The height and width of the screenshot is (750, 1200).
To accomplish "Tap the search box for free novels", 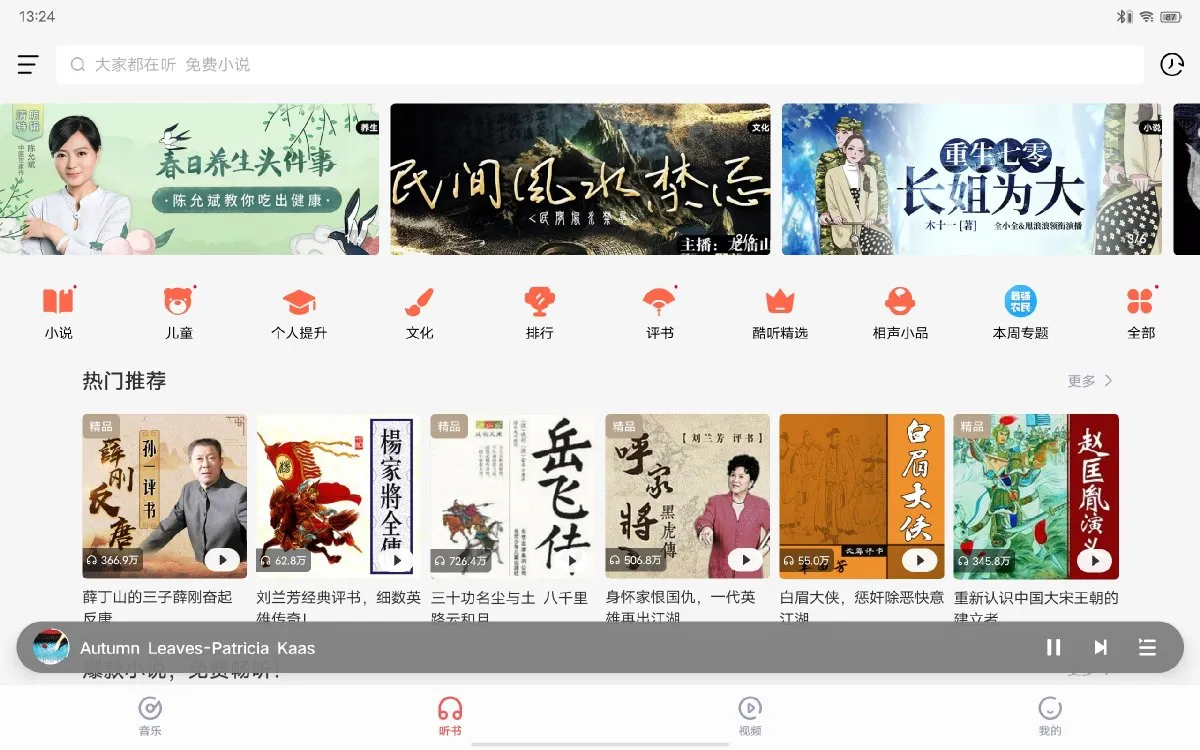I will click(600, 65).
